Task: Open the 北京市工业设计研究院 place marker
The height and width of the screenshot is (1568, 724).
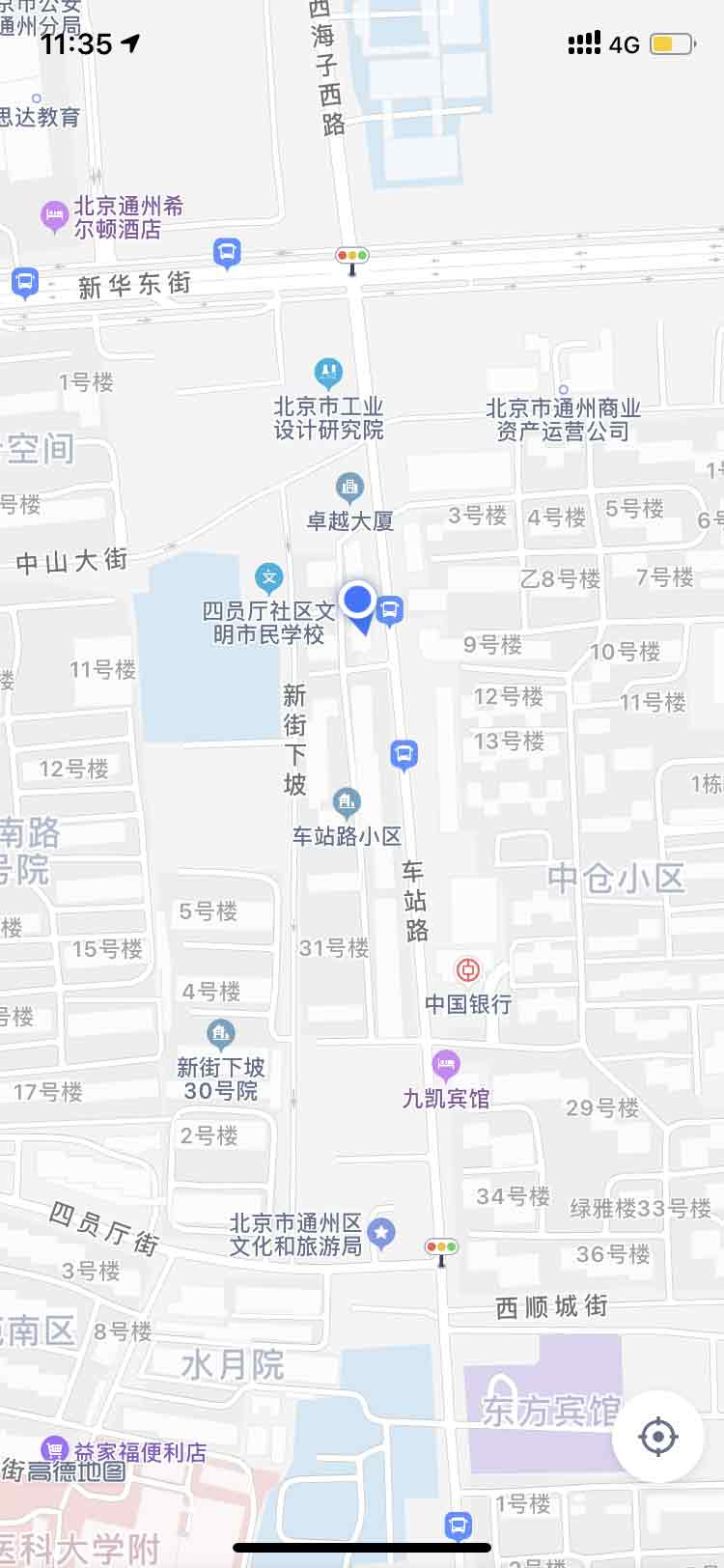Action: 328,373
